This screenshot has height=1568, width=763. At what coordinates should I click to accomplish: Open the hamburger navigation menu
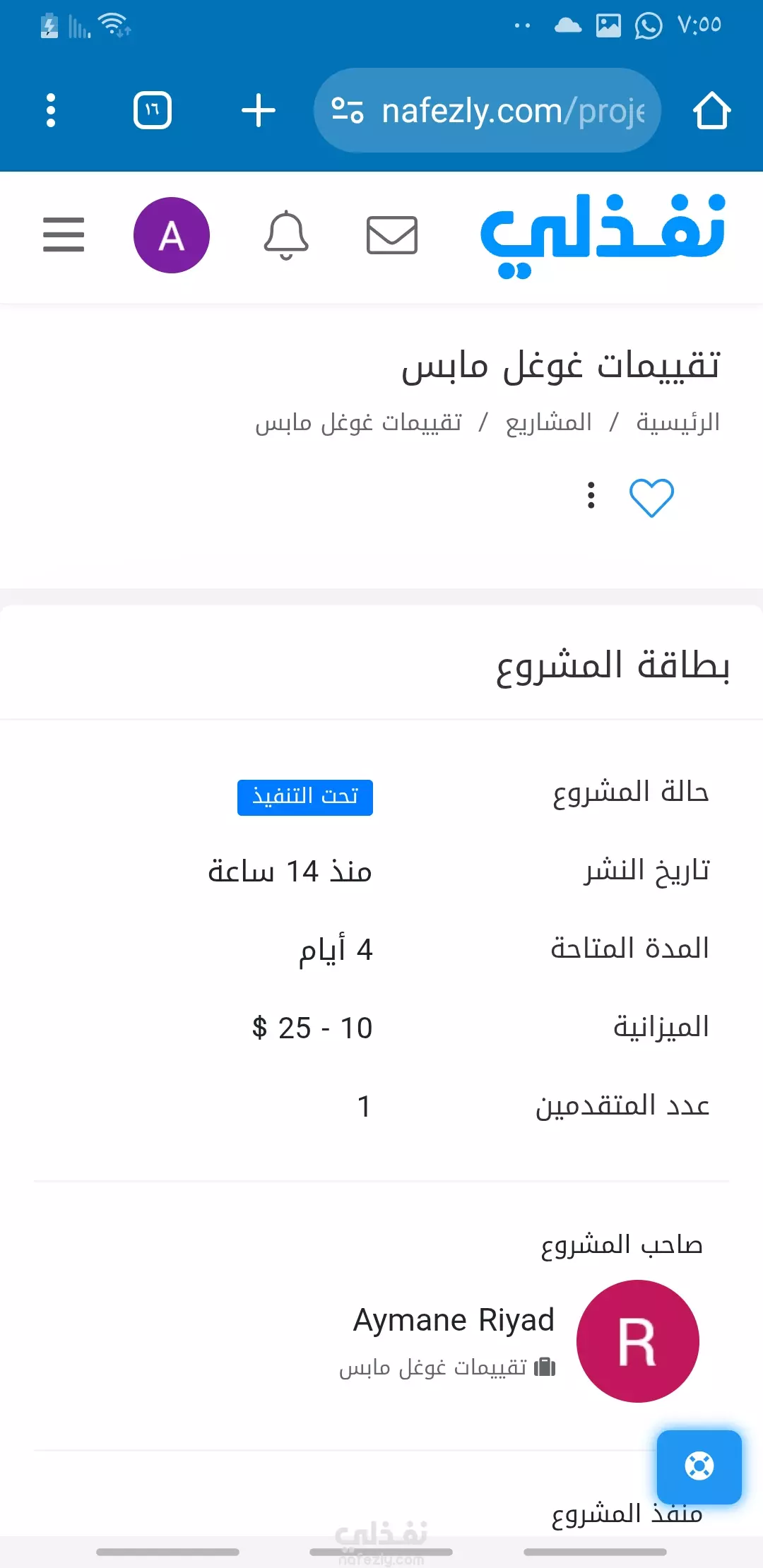point(64,234)
